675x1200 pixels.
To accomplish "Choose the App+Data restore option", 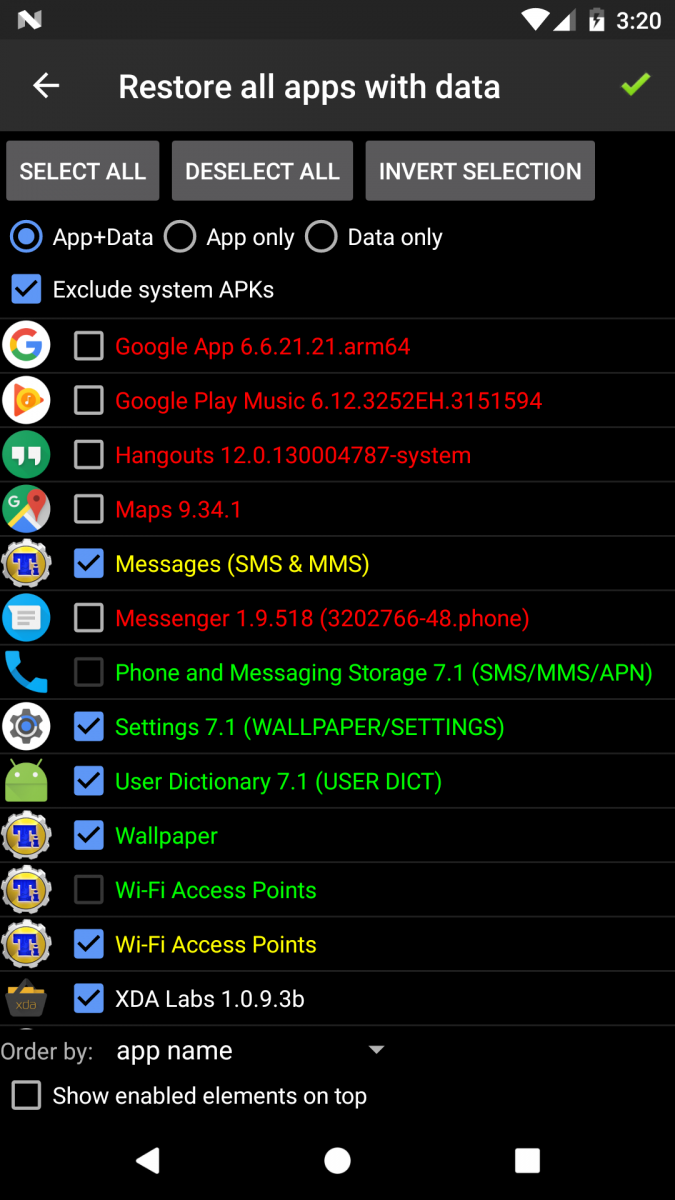I will pyautogui.click(x=26, y=237).
